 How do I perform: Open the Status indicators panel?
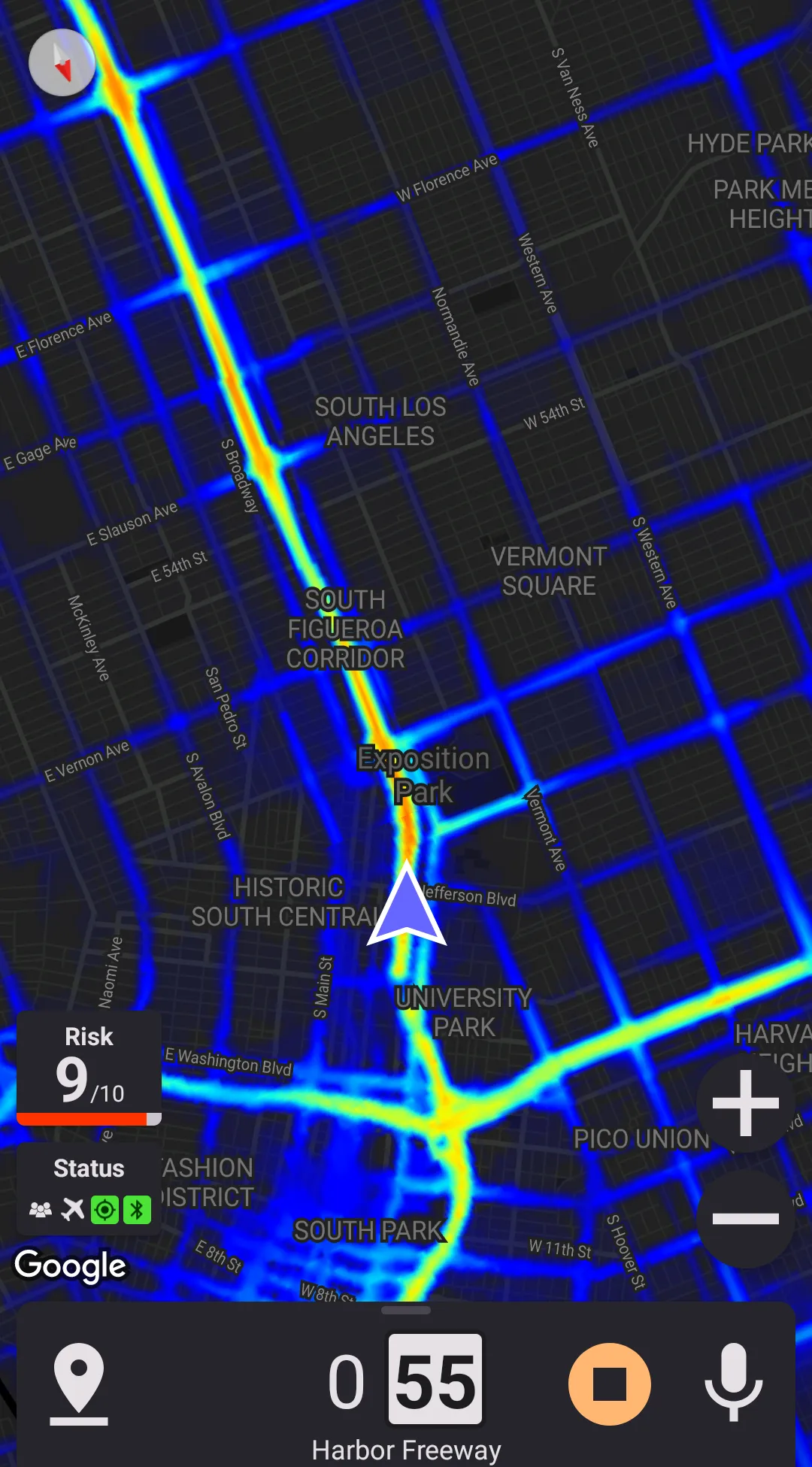[x=89, y=1190]
